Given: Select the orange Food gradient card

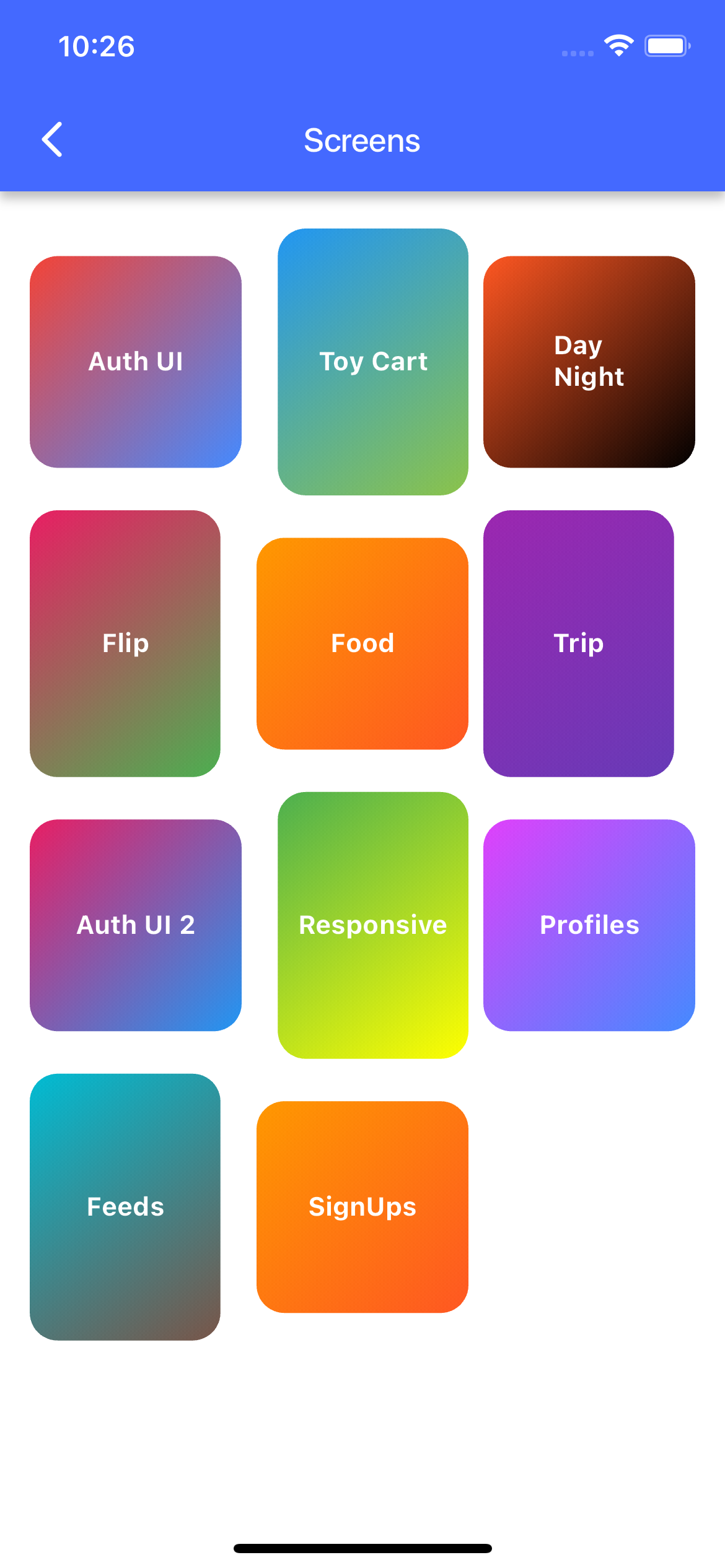Looking at the screenshot, I should click(362, 643).
